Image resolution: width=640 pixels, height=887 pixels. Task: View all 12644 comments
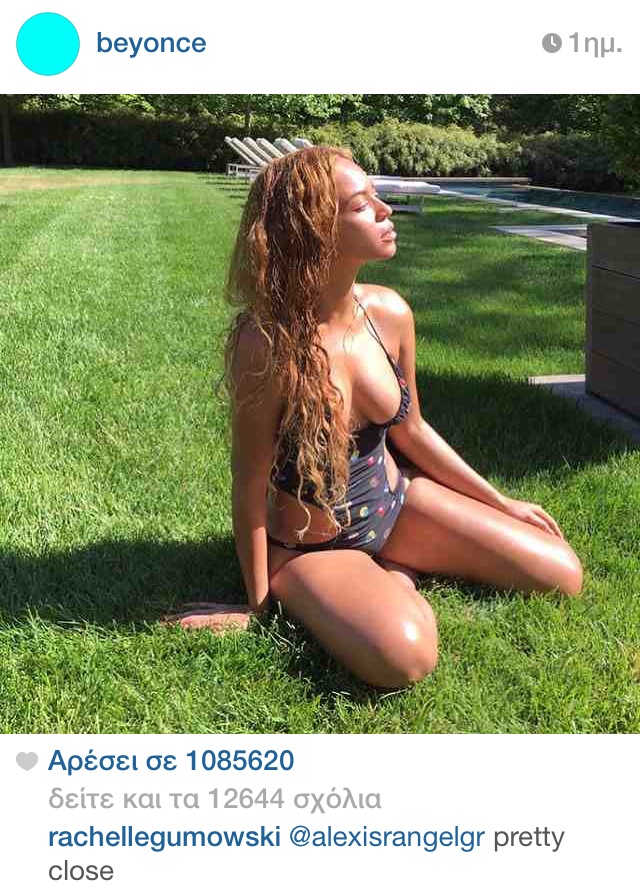(x=215, y=800)
